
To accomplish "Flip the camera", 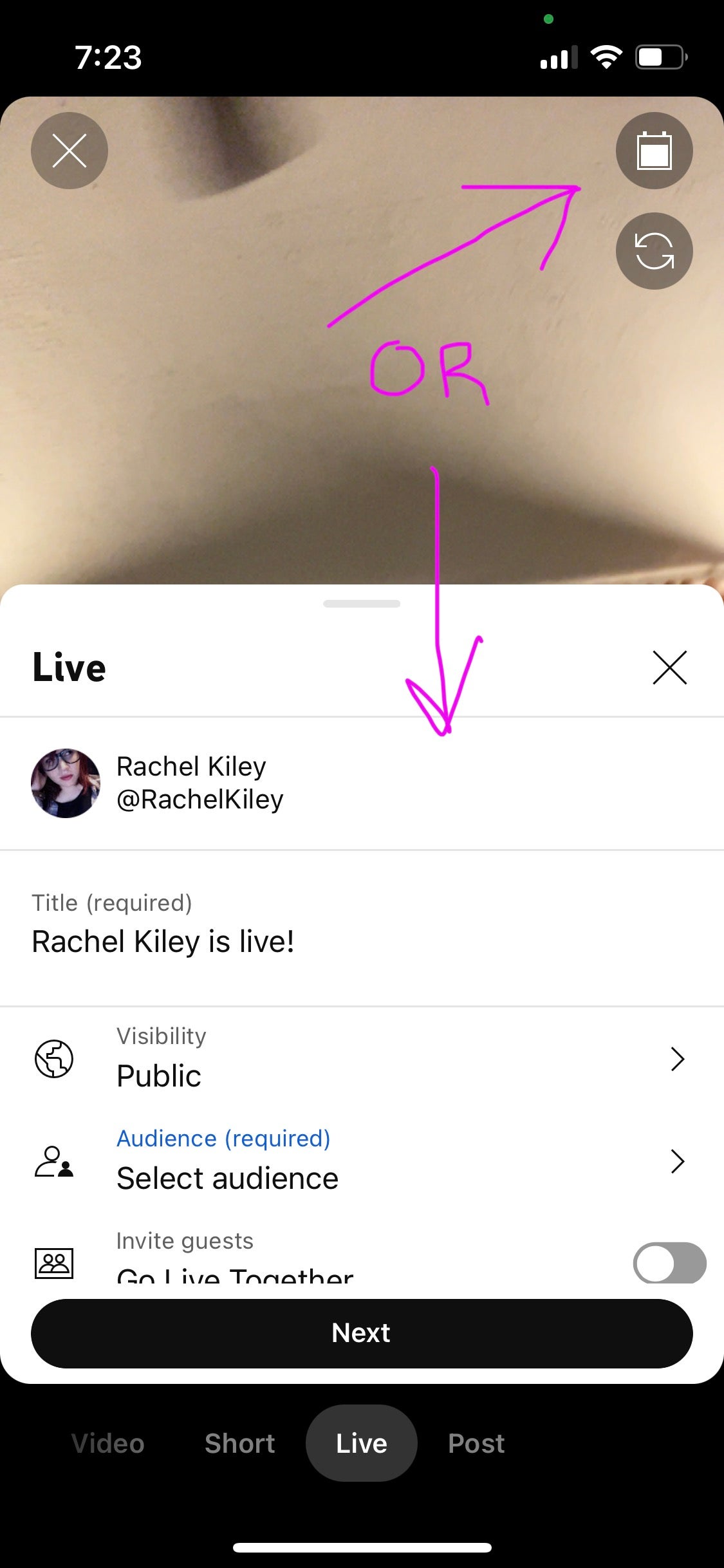I will click(x=654, y=251).
